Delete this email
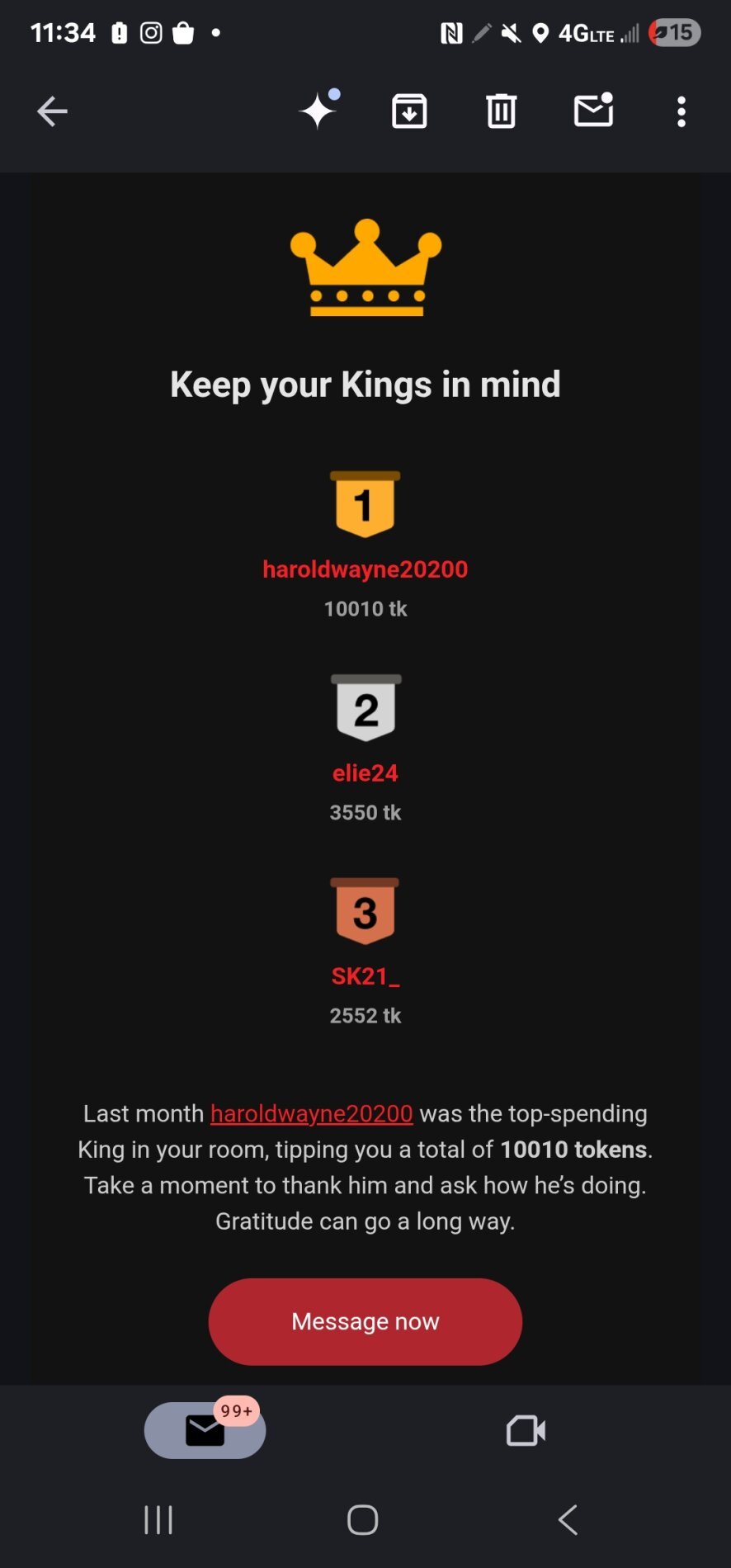Viewport: 731px width, 1568px height. click(x=501, y=111)
